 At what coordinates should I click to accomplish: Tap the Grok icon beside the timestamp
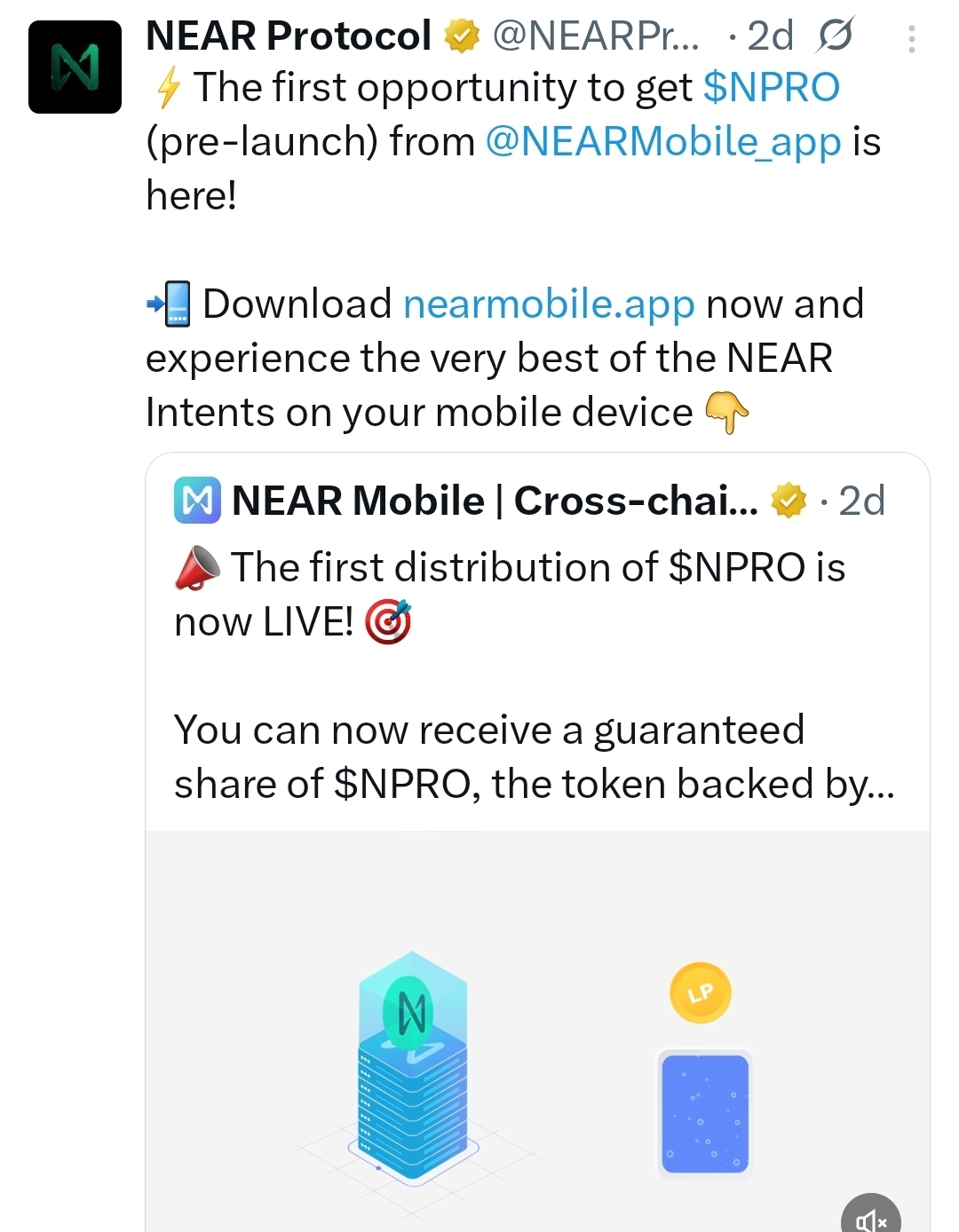pos(835,36)
